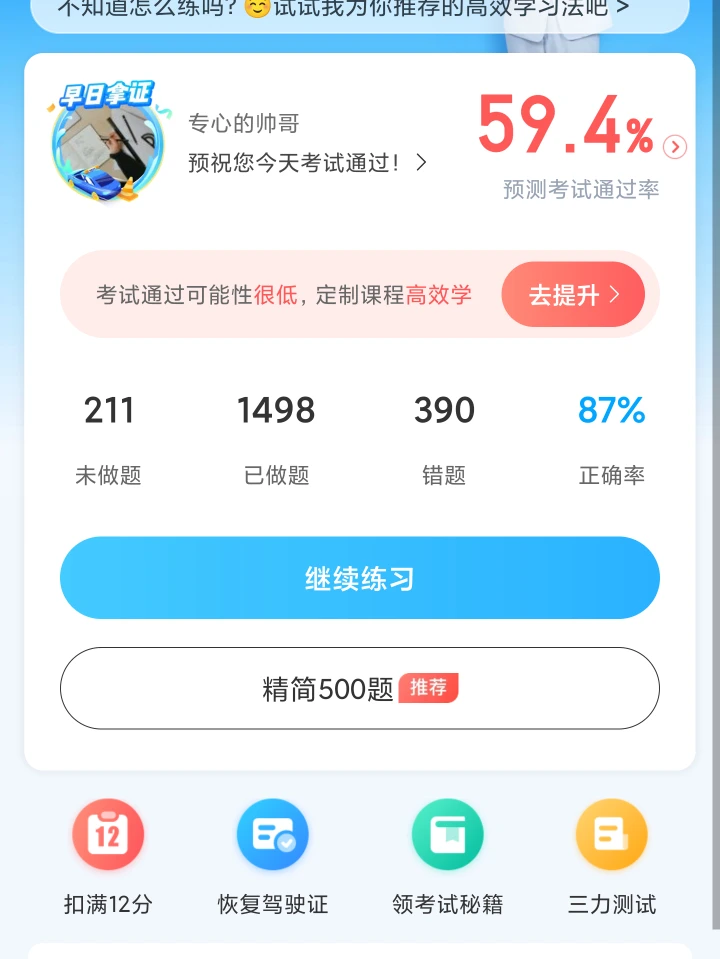Screen dimensions: 720x959
Task: Tap the 继续练习 button
Action: (x=359, y=578)
